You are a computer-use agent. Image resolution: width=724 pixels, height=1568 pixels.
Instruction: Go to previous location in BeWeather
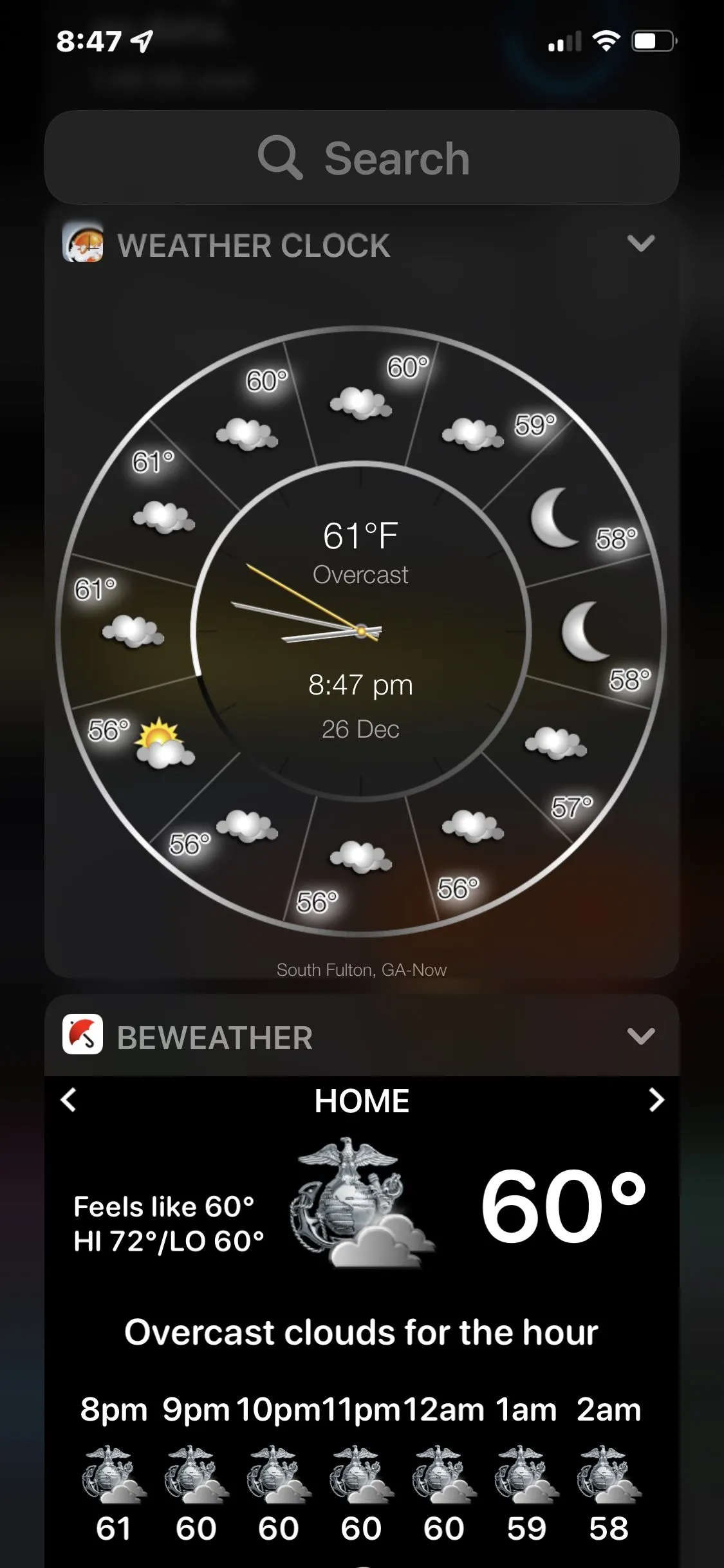pyautogui.click(x=69, y=1100)
